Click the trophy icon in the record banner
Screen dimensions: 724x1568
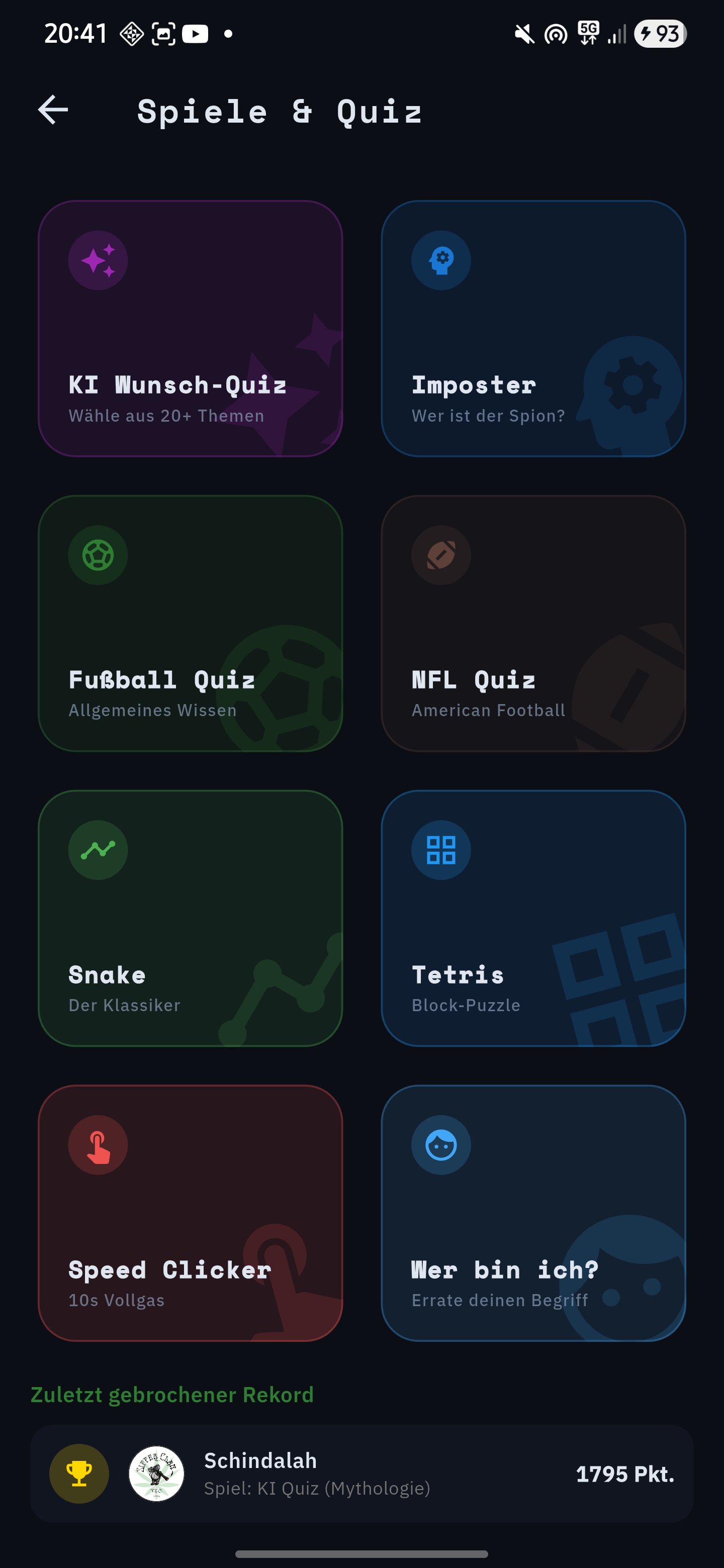point(78,1474)
